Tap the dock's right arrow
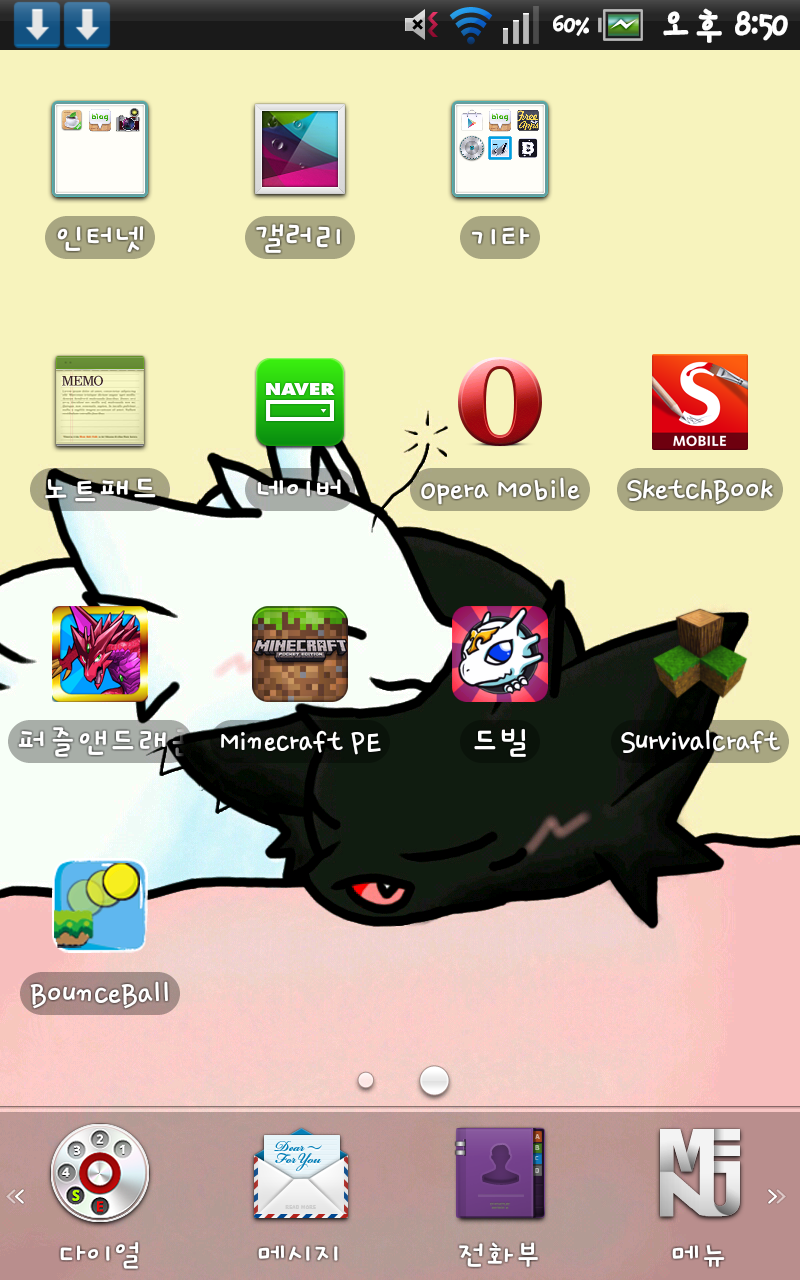The height and width of the screenshot is (1280, 800). coord(777,1196)
